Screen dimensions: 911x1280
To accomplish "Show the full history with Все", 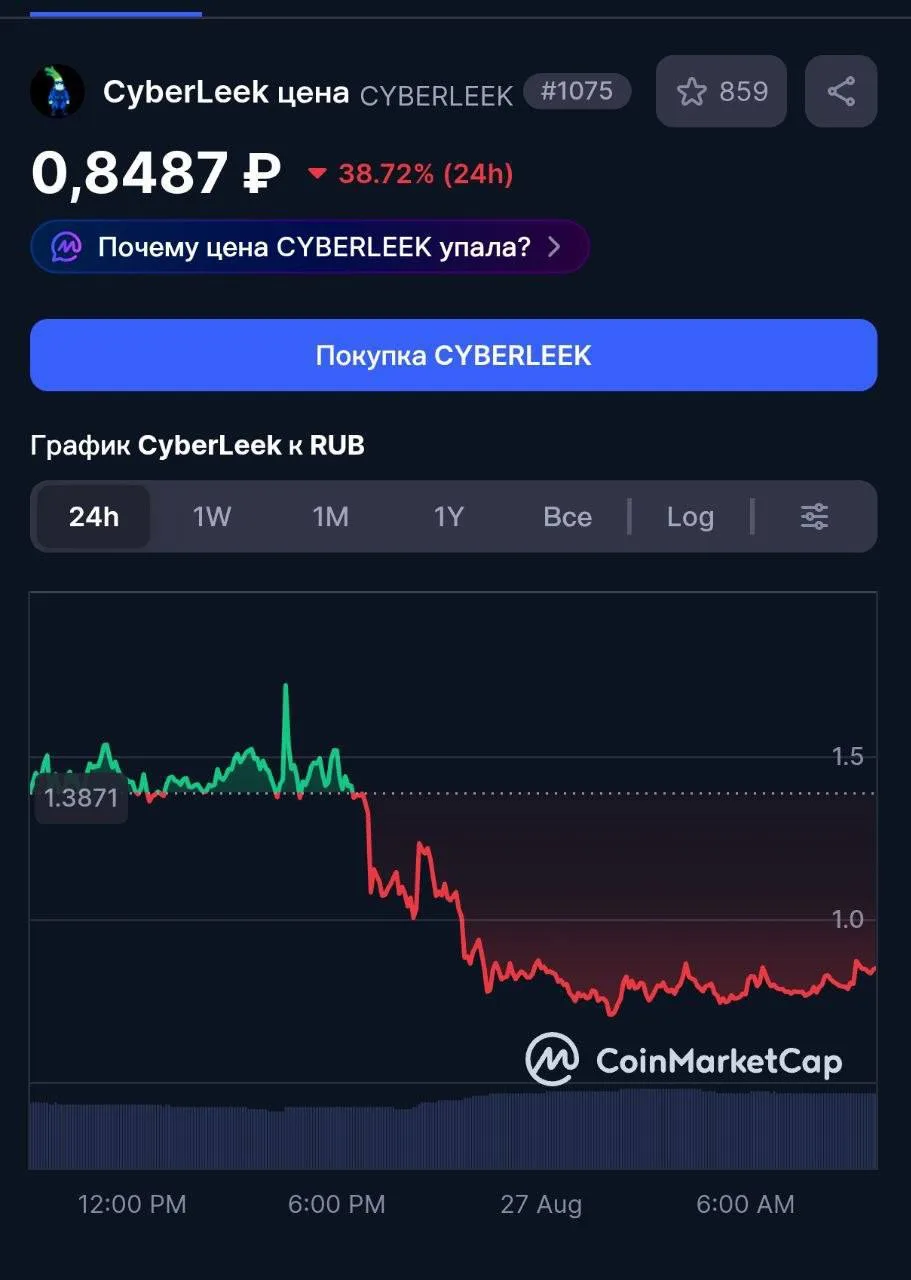I will pyautogui.click(x=567, y=517).
